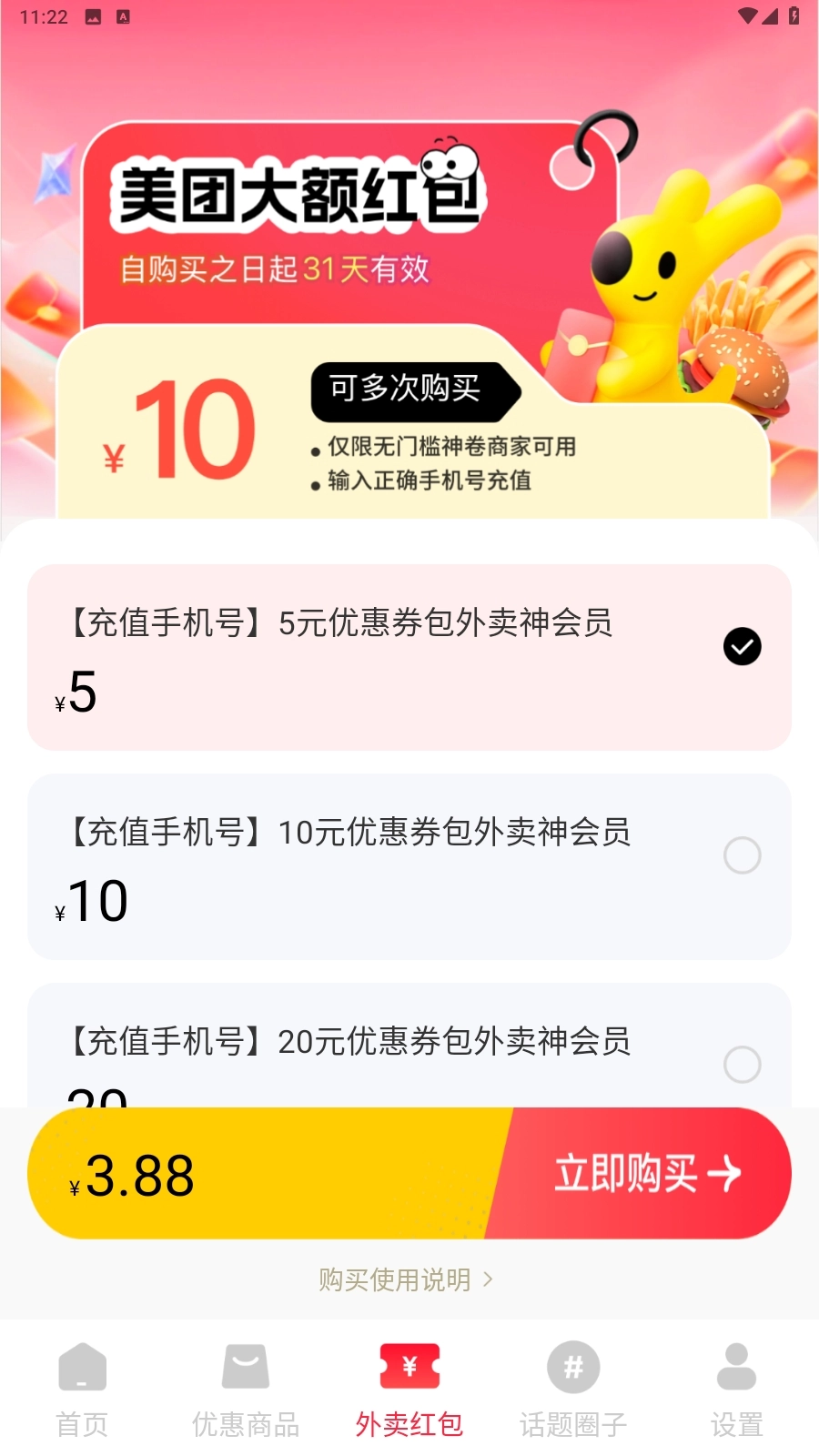Deselect the checked 5元优惠券包 option
Image resolution: width=819 pixels, height=1456 pixels.
click(742, 646)
